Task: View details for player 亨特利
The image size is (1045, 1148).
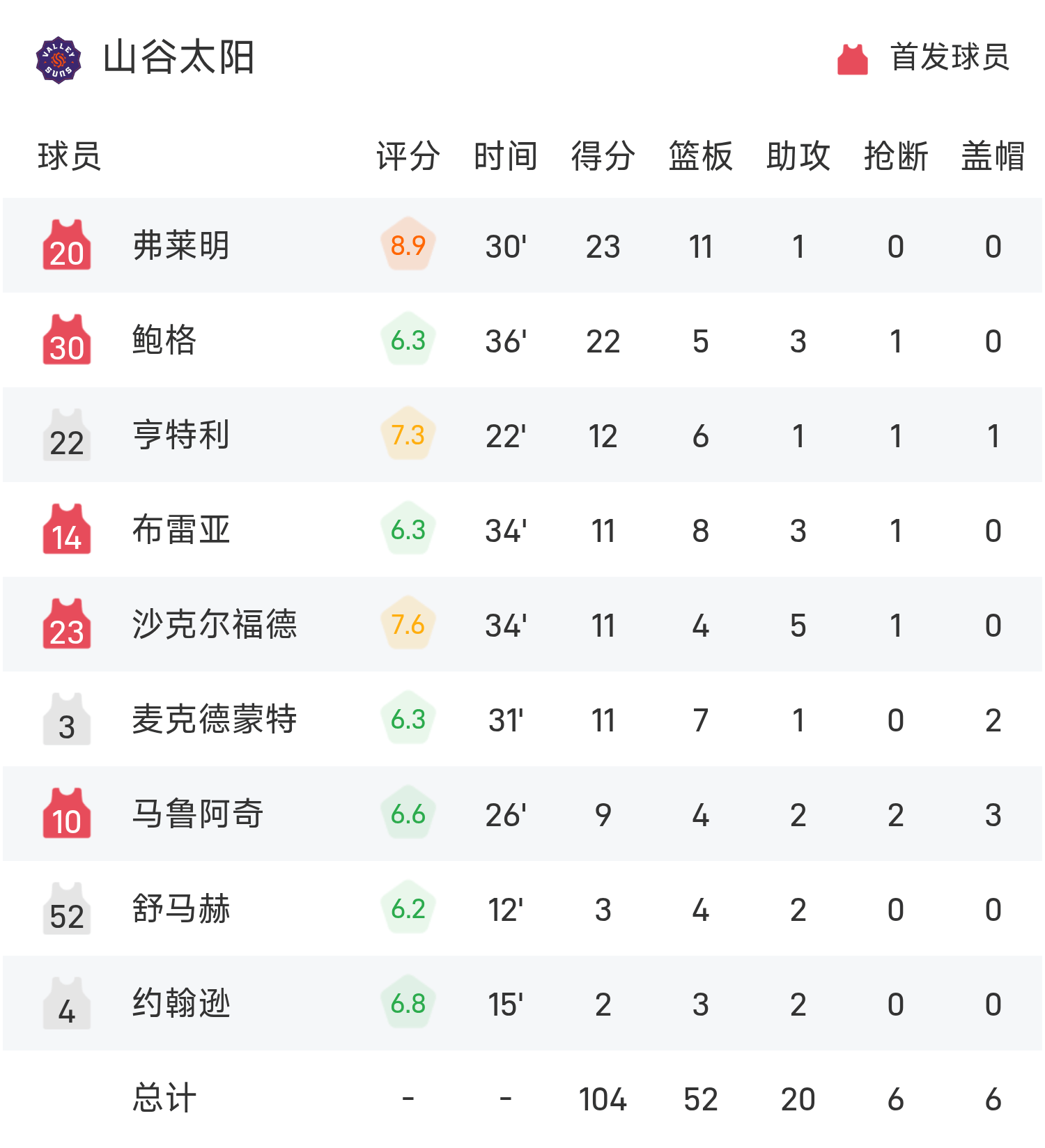Action: 181,435
